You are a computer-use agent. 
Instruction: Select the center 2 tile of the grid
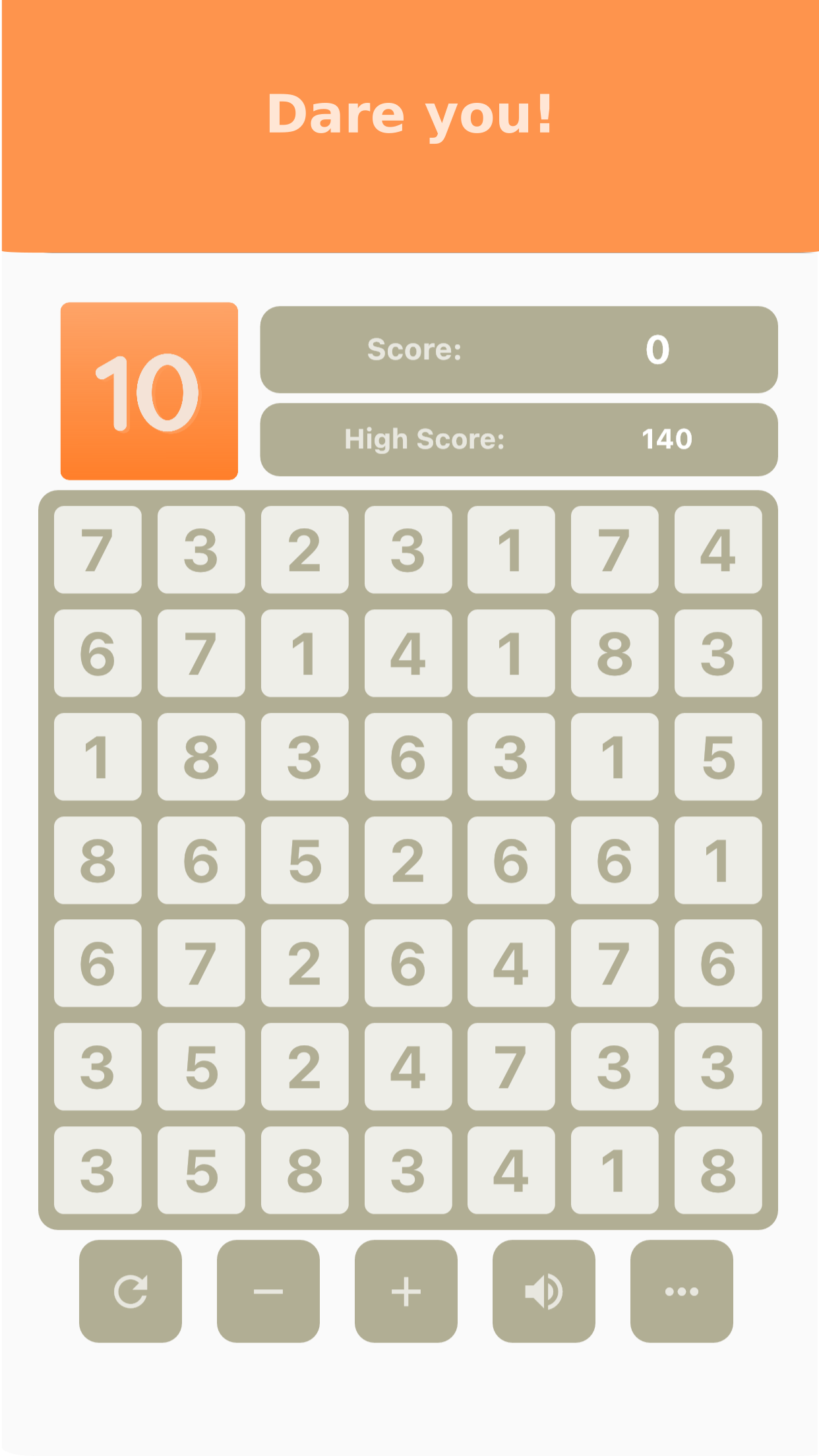(408, 862)
